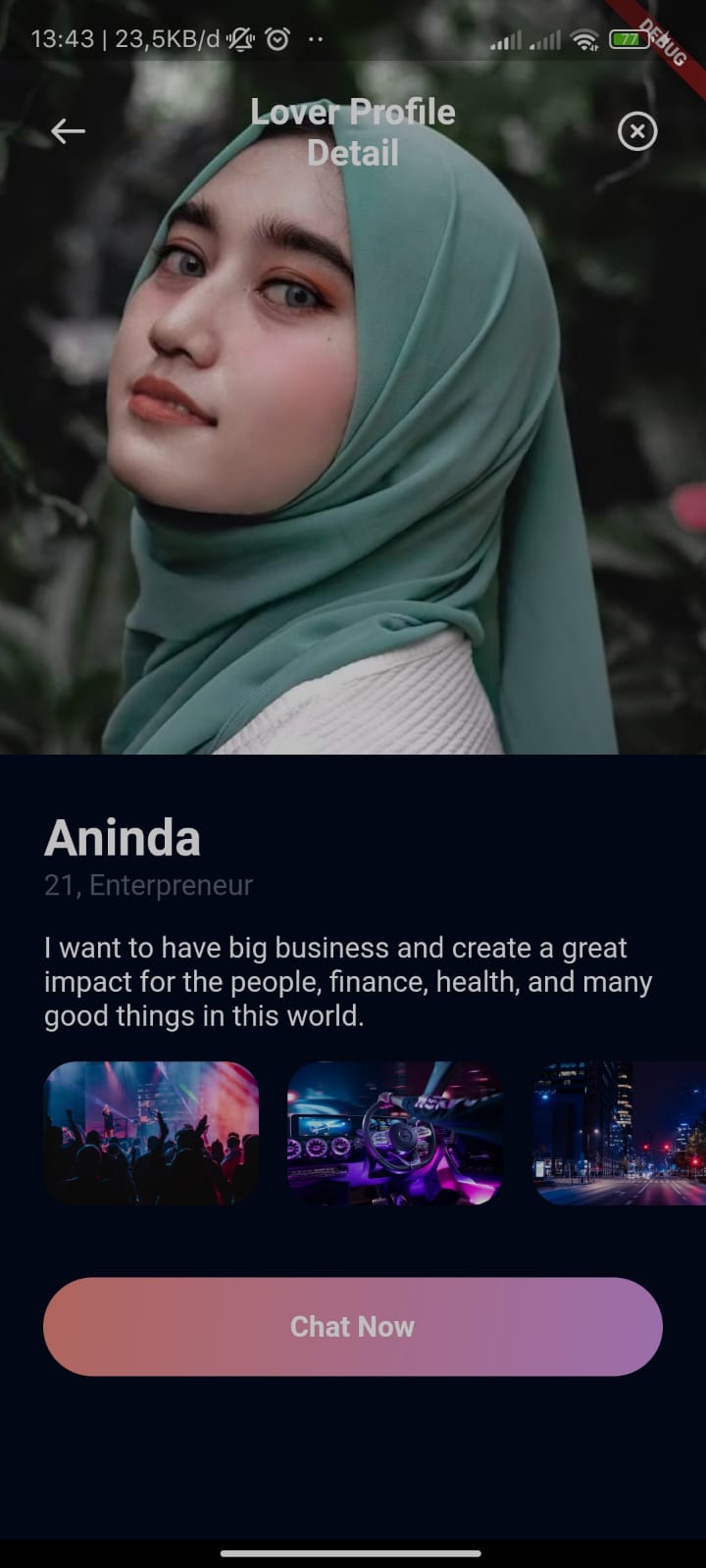Viewport: 706px width, 1568px height.
Task: Tap the two-dot overflow icon in status bar
Action: click(x=316, y=40)
